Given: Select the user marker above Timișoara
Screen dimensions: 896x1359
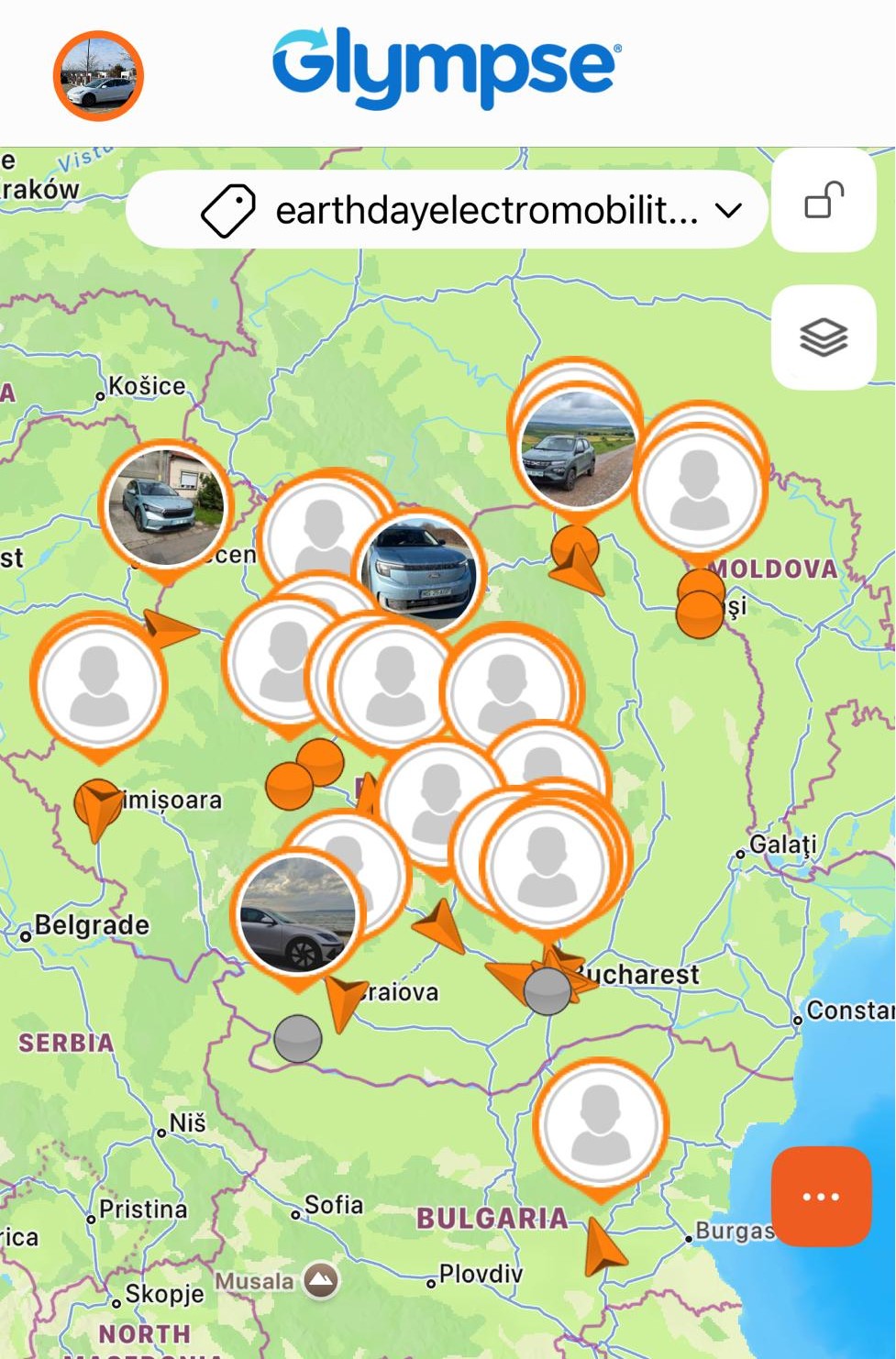Looking at the screenshot, I should pyautogui.click(x=99, y=683).
